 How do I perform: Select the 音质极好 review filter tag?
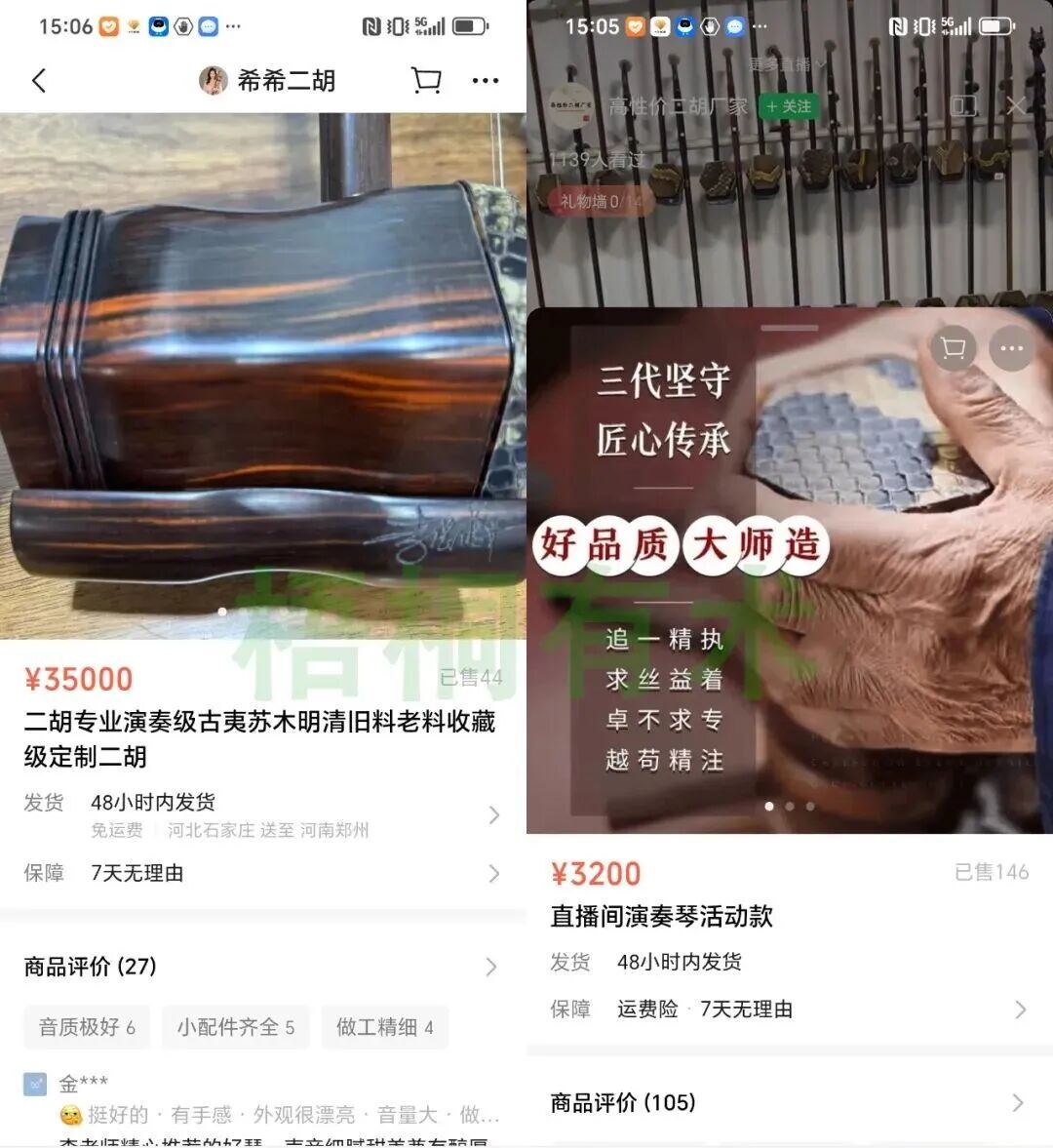tap(86, 1027)
